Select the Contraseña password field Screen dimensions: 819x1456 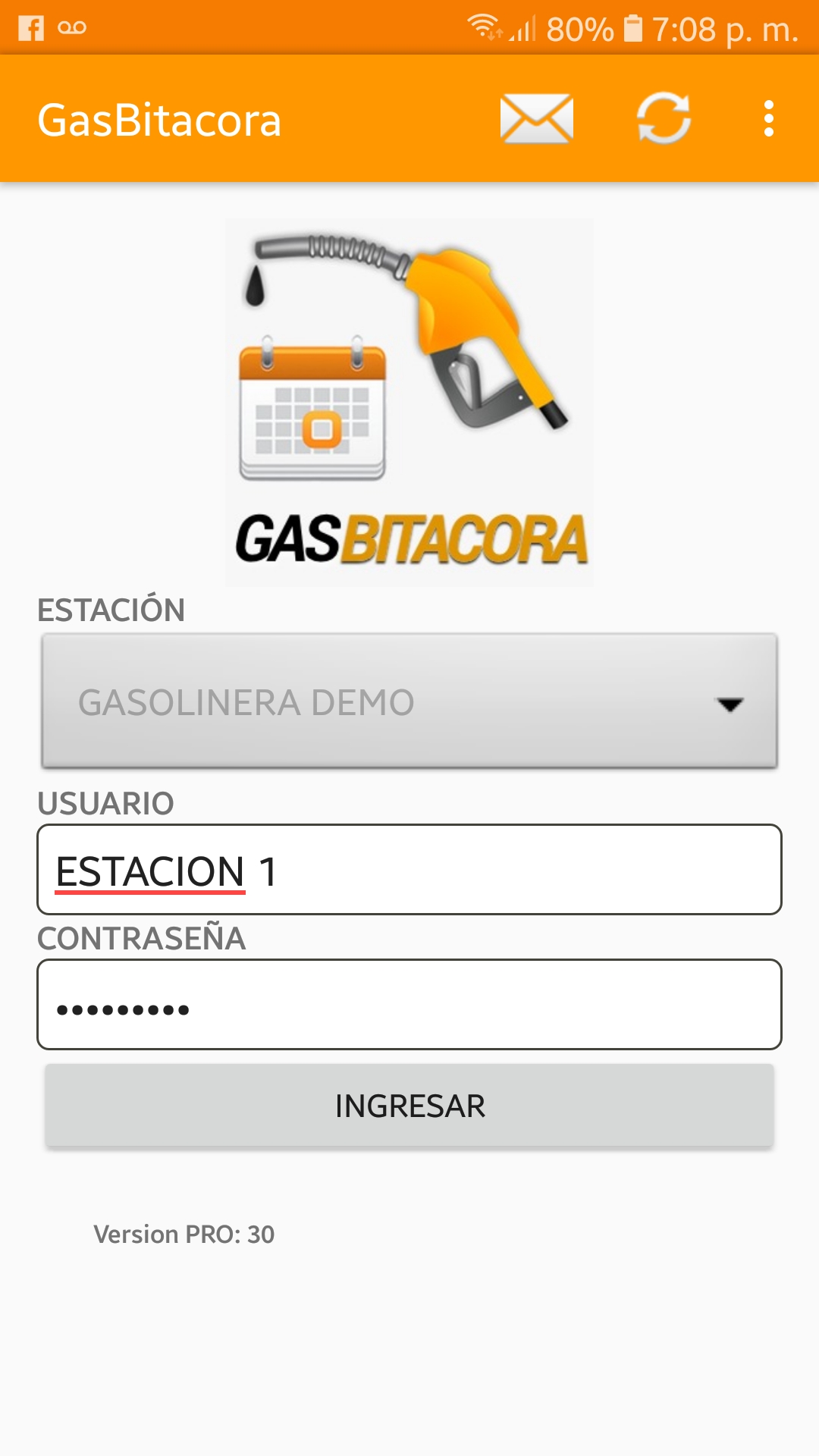(409, 1005)
